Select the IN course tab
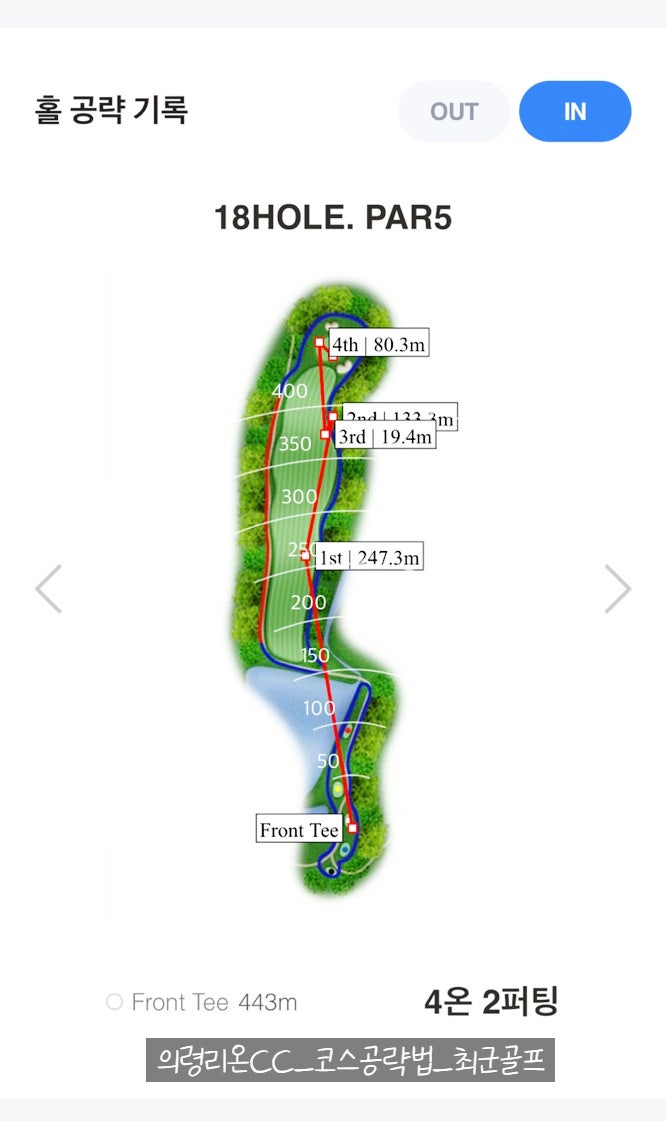 pos(575,111)
